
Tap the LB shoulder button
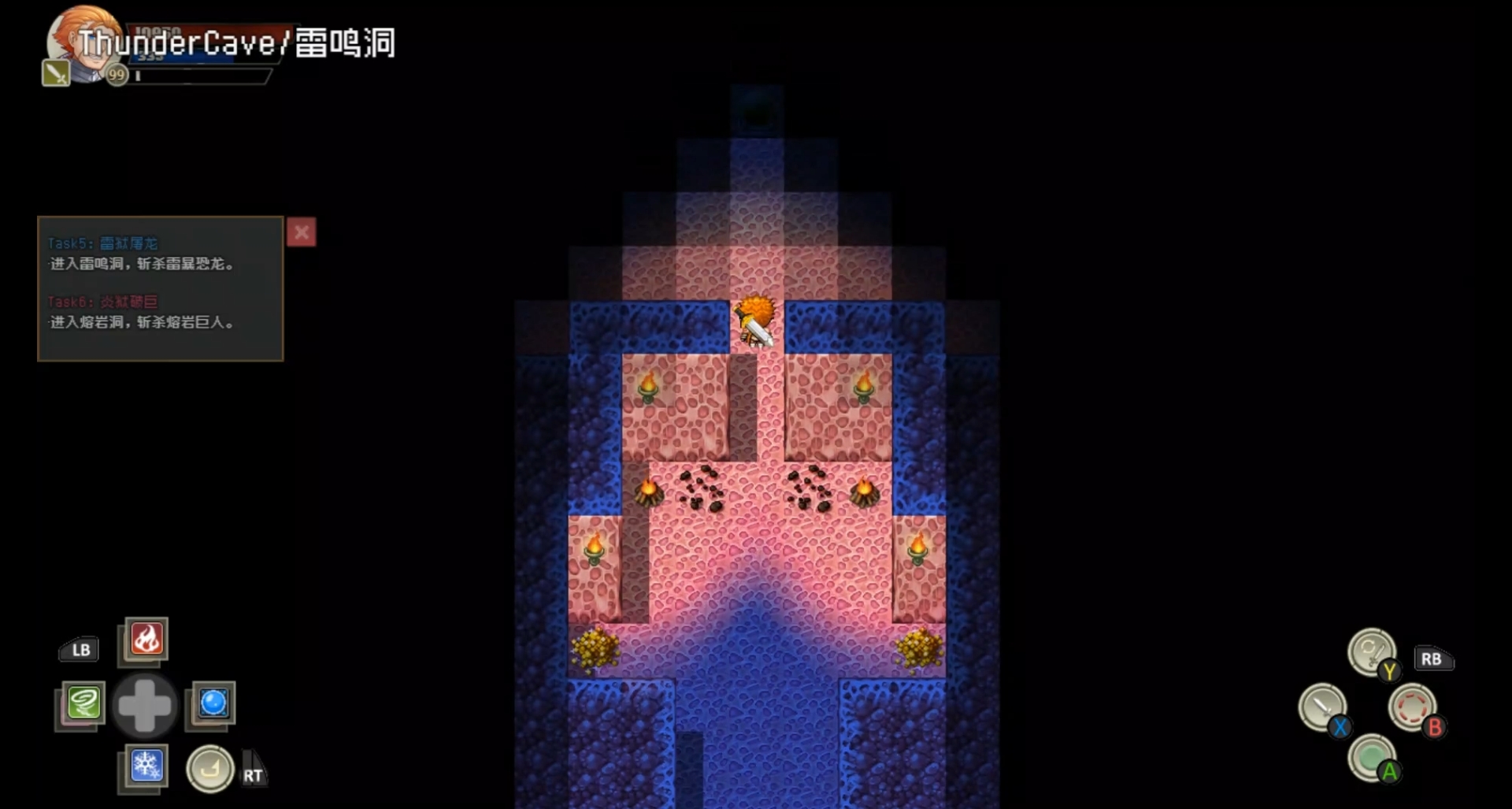(x=80, y=650)
